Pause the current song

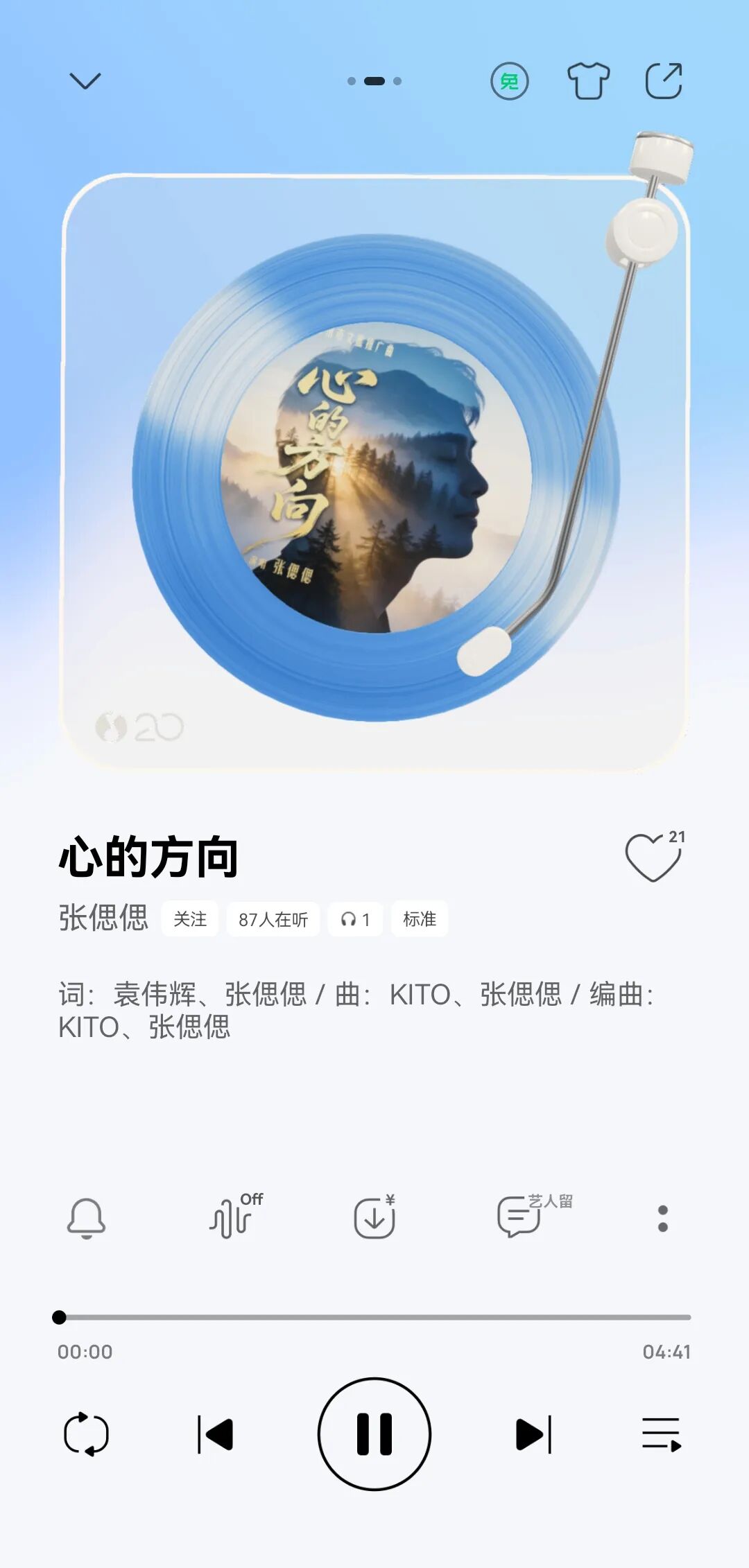(x=374, y=1434)
